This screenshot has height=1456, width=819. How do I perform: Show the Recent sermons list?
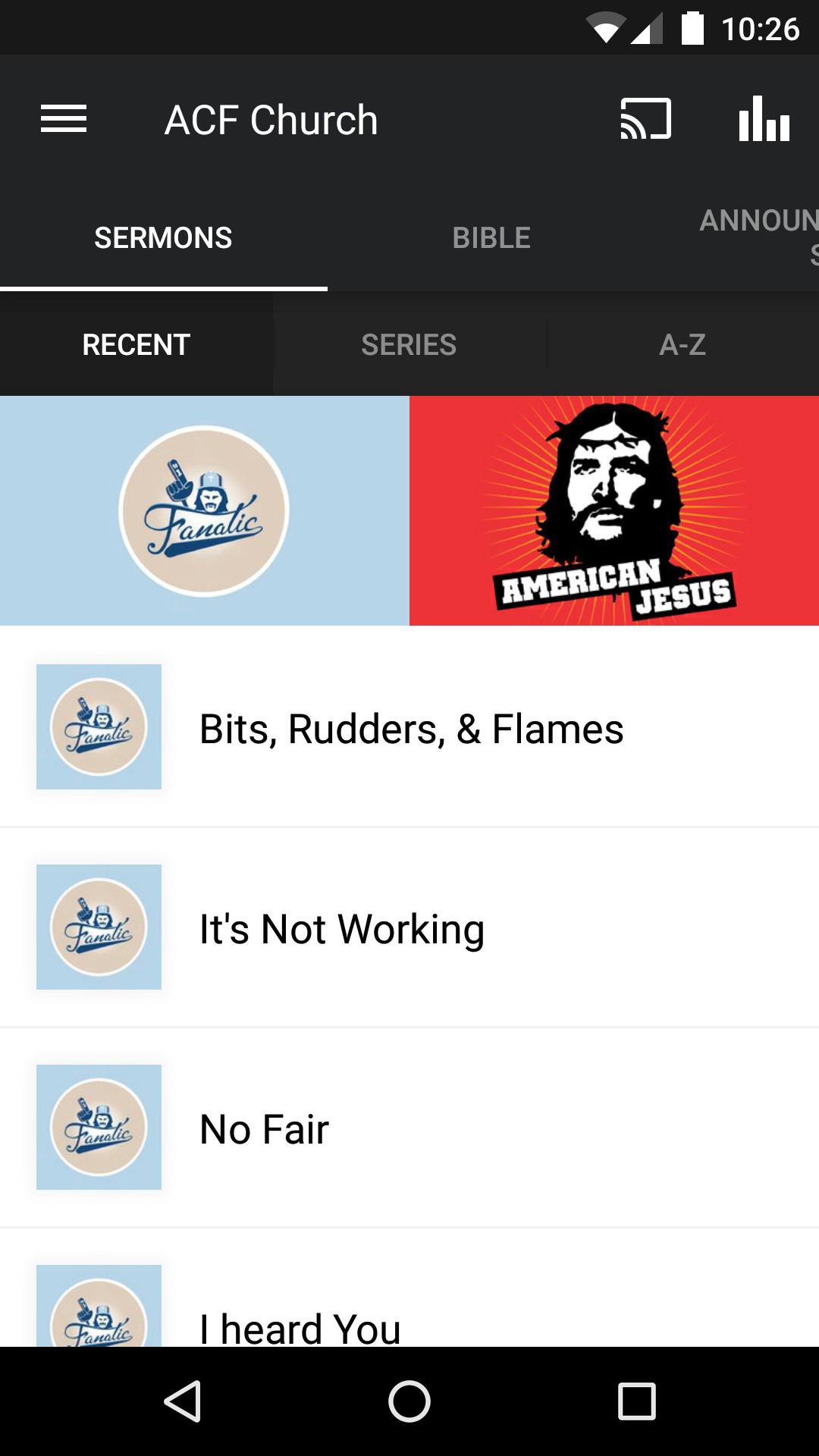136,345
